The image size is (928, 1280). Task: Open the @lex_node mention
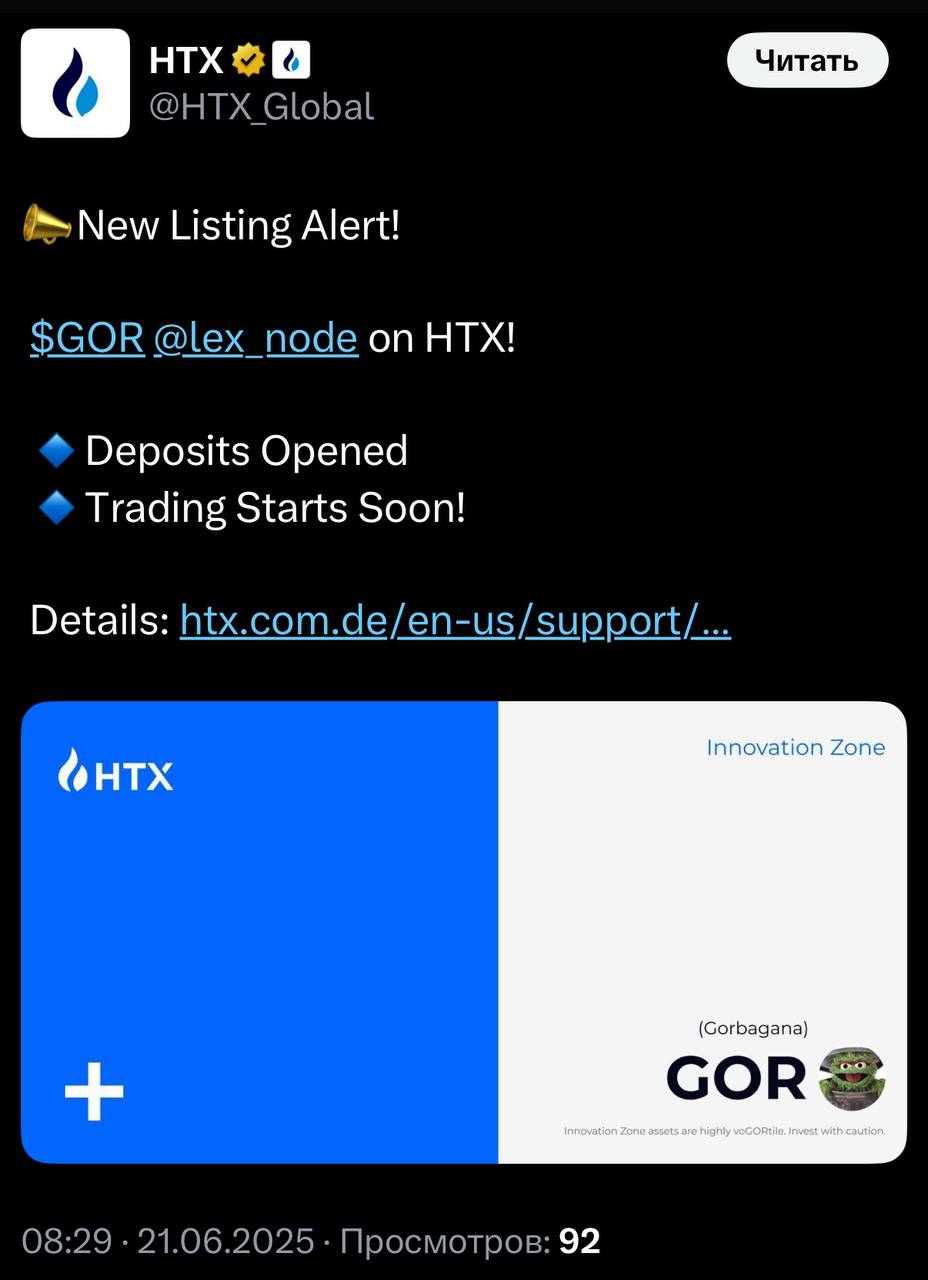pyautogui.click(x=255, y=338)
